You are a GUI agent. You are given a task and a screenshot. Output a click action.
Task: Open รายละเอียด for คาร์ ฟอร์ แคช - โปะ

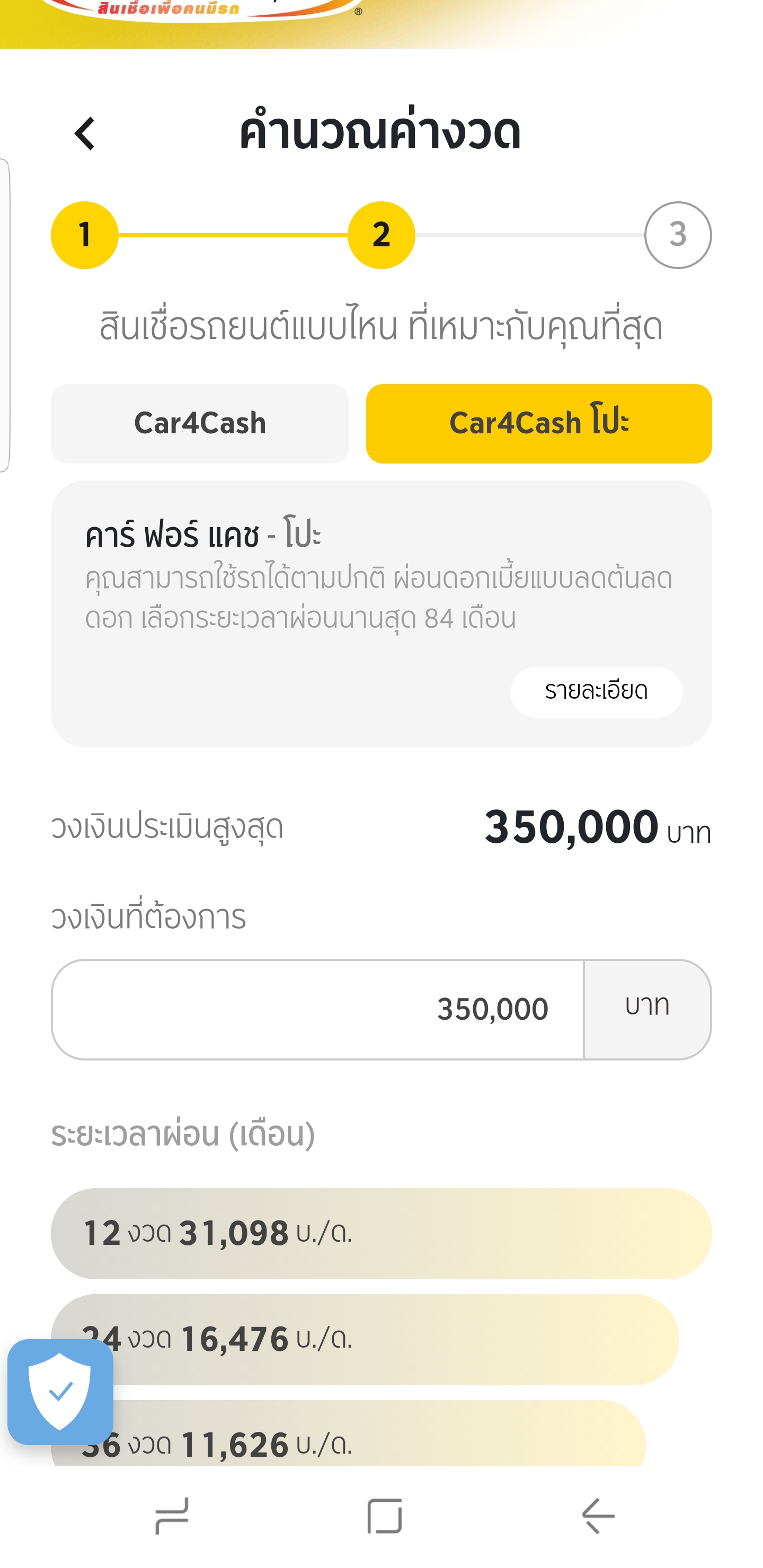[596, 691]
